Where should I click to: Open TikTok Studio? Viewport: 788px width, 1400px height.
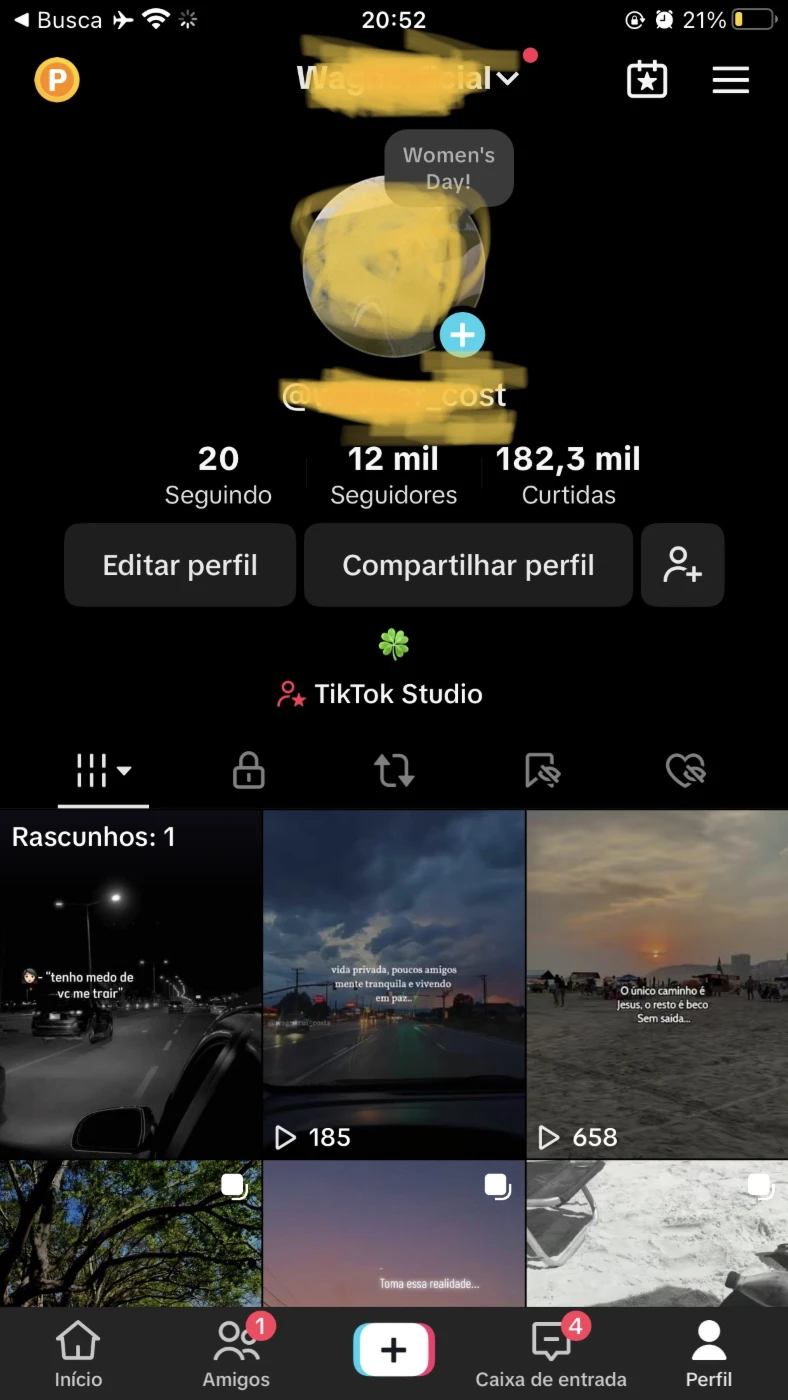380,694
